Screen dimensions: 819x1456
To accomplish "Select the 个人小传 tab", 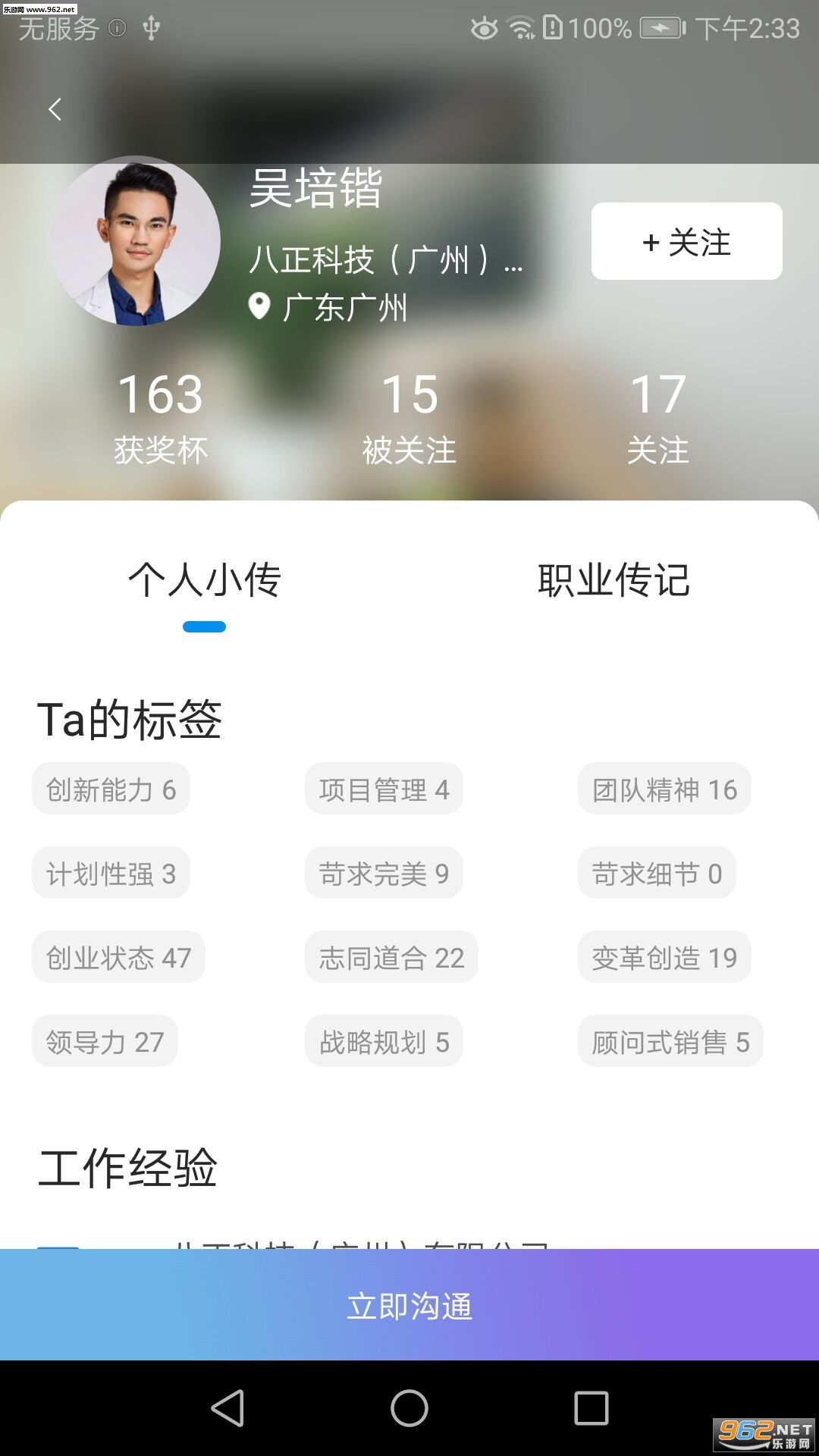I will pyautogui.click(x=204, y=581).
